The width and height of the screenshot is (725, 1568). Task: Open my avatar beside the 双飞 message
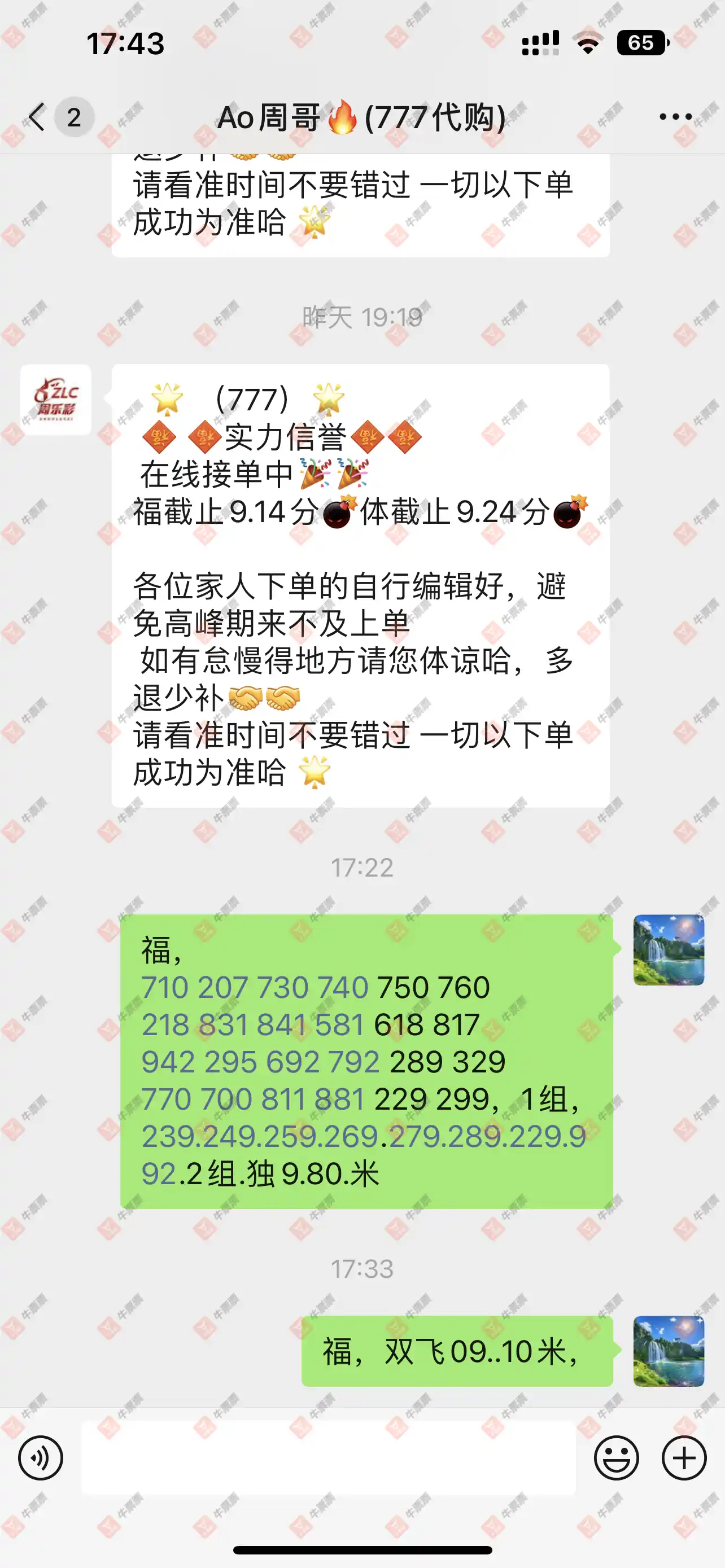(x=669, y=1351)
